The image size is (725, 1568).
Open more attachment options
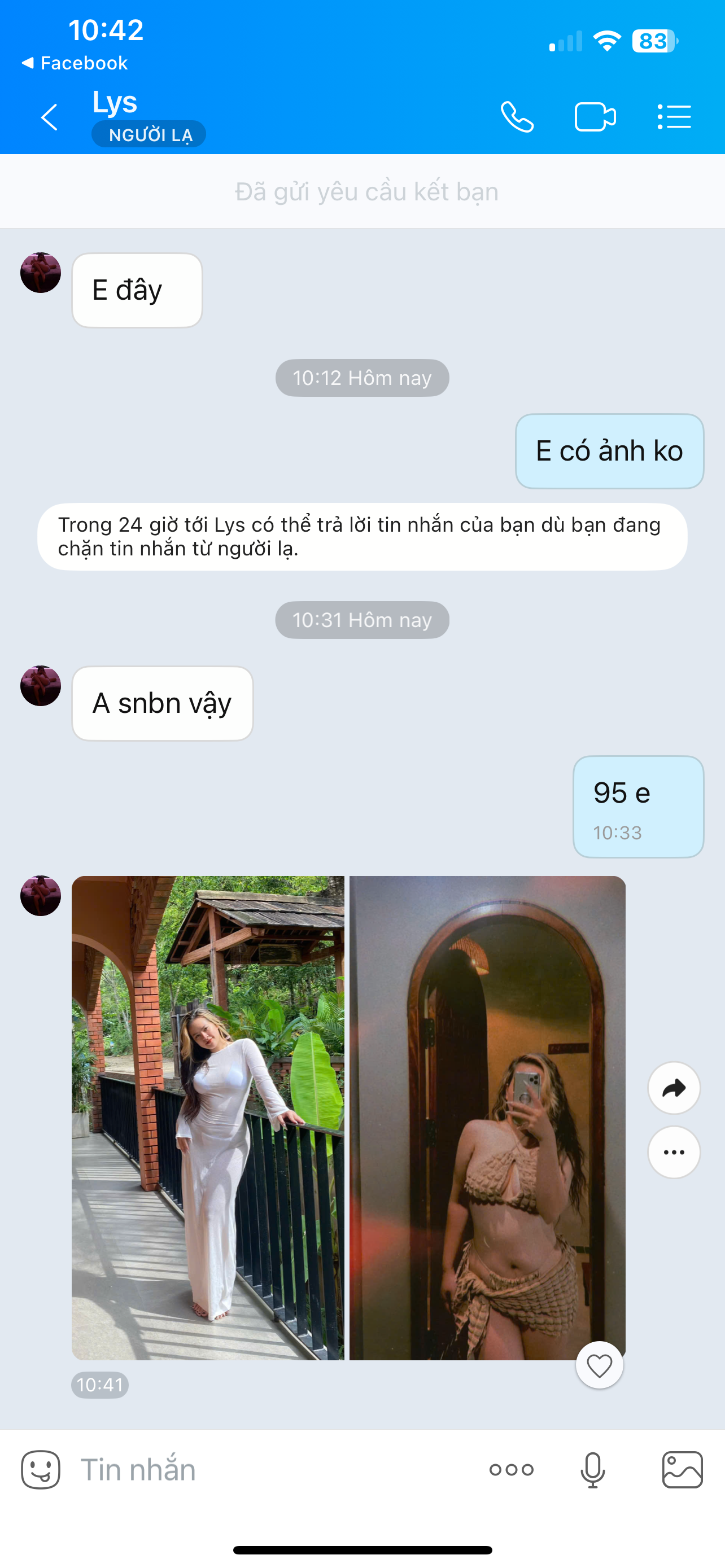pos(512,1470)
